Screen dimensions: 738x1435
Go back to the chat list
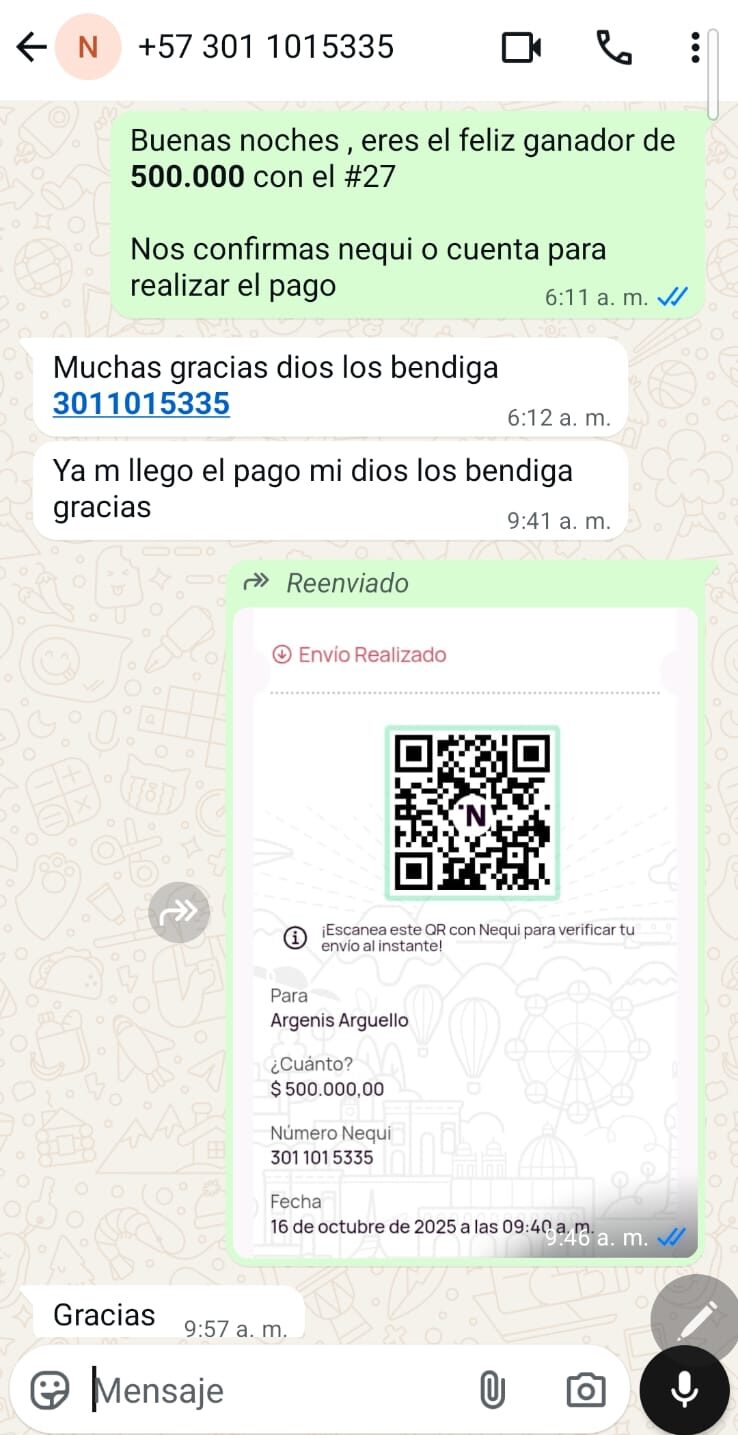(32, 47)
